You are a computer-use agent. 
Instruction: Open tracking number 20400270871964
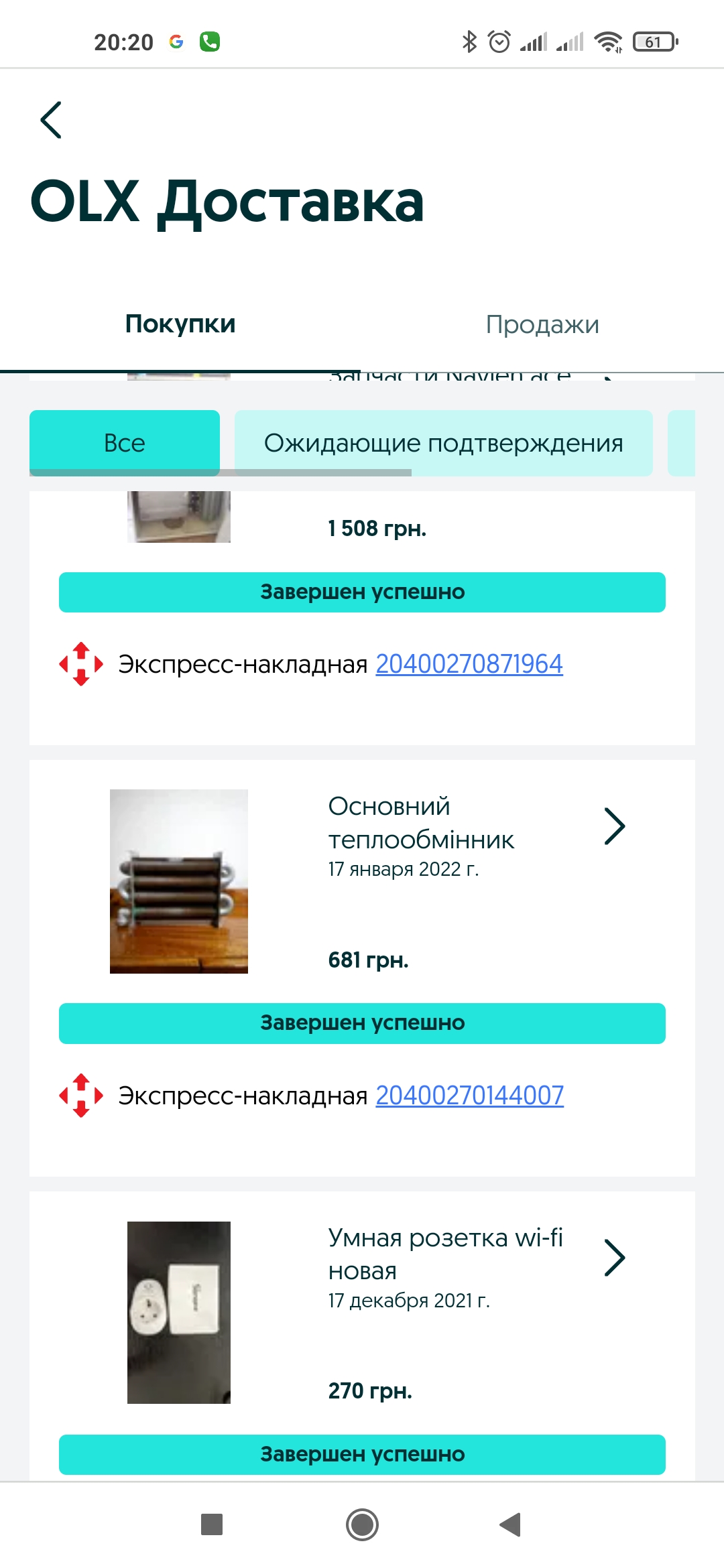469,664
